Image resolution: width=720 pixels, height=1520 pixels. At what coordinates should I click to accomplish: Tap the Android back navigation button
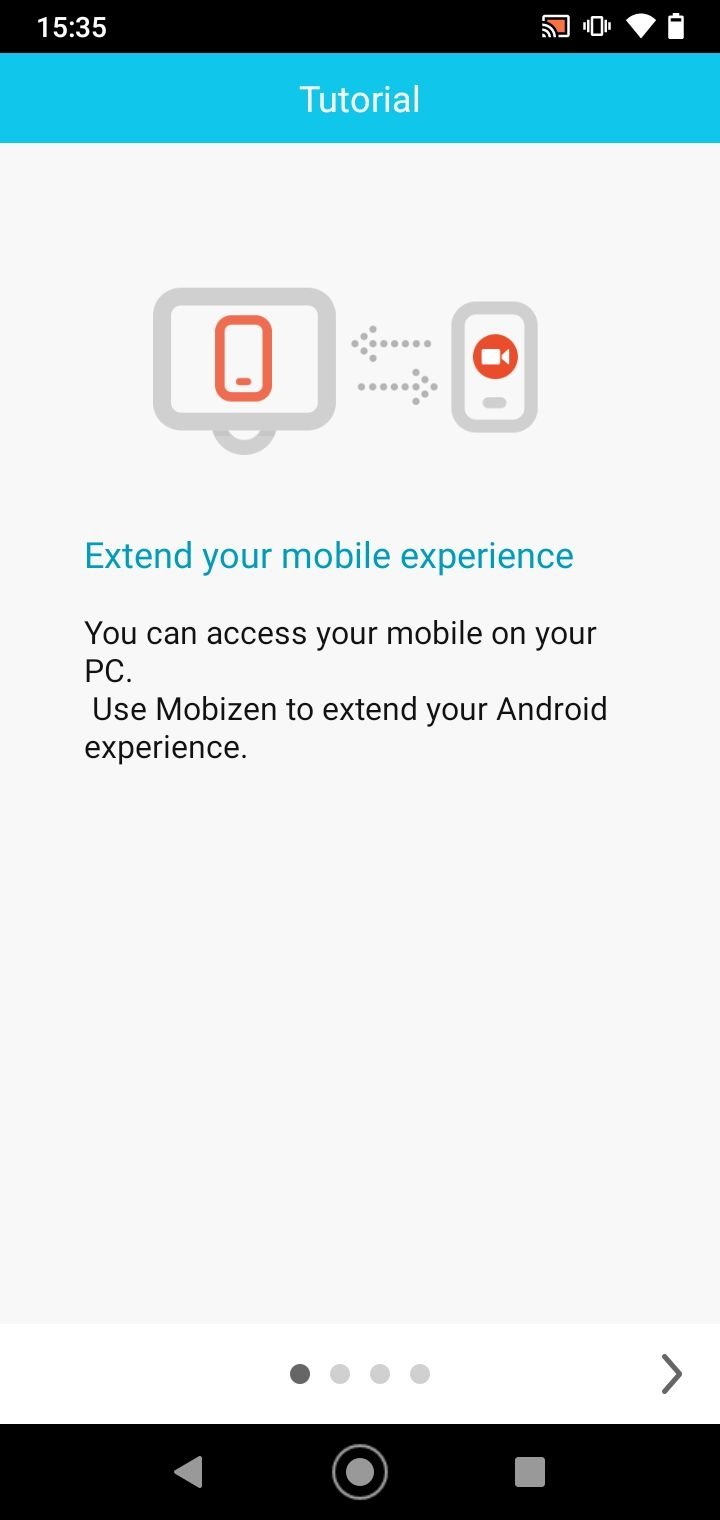tap(188, 1471)
